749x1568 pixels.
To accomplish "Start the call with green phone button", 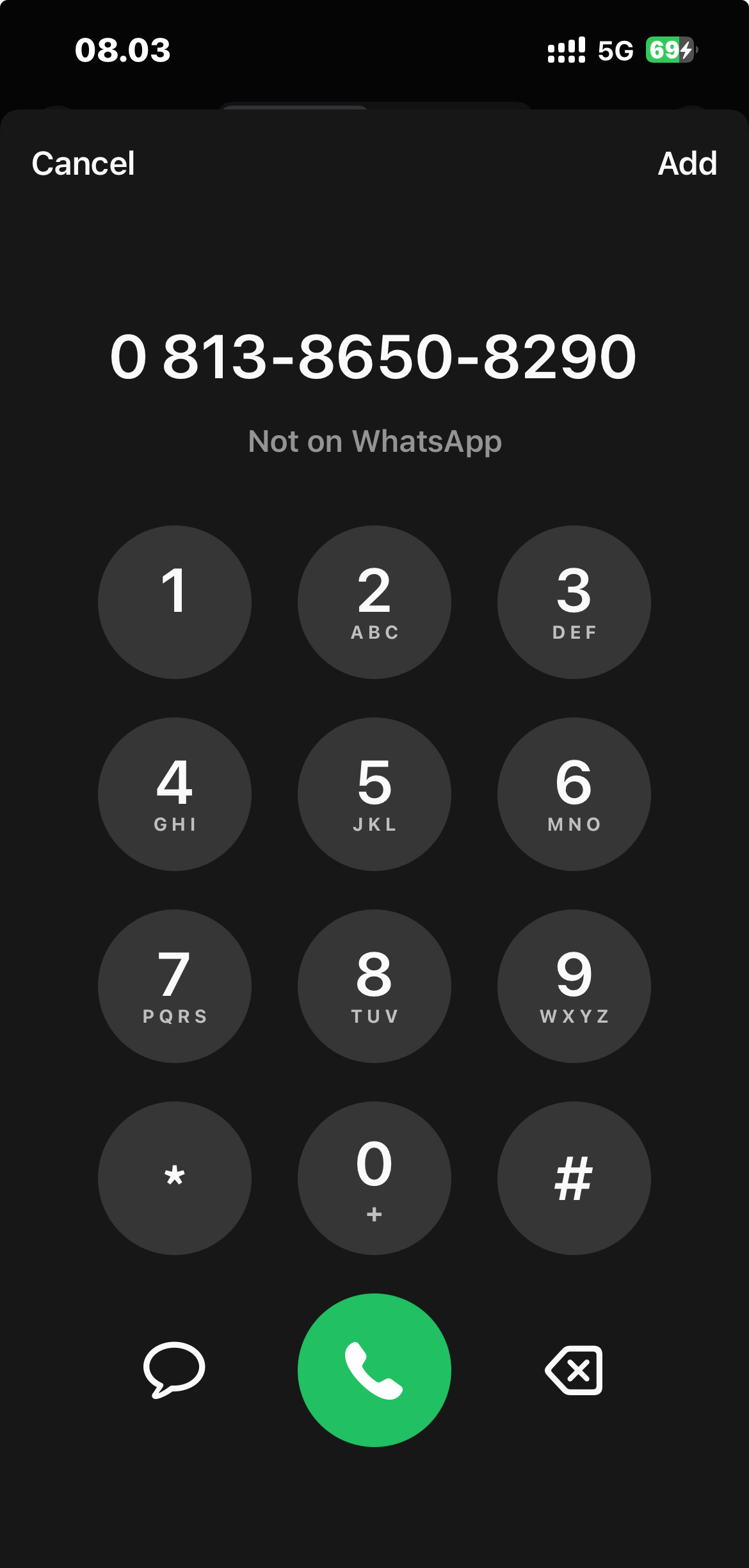I will coord(374,1370).
